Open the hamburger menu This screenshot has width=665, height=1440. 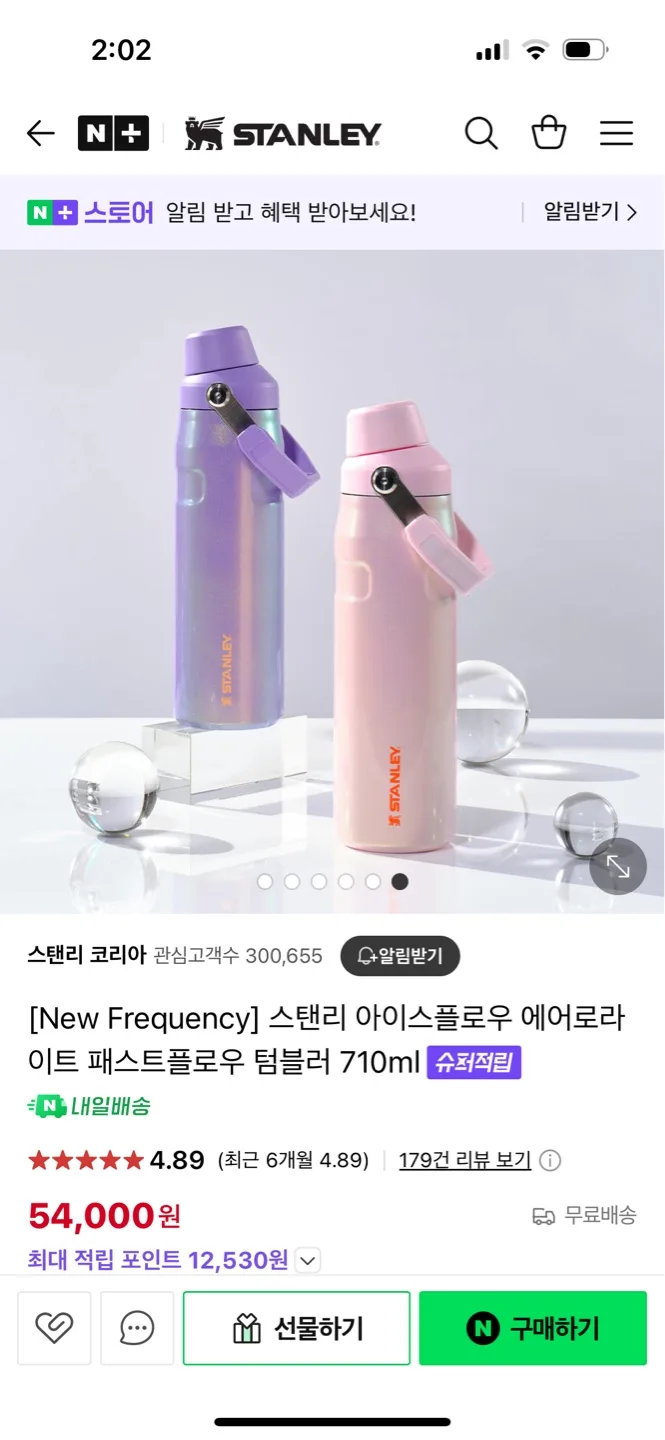[616, 133]
